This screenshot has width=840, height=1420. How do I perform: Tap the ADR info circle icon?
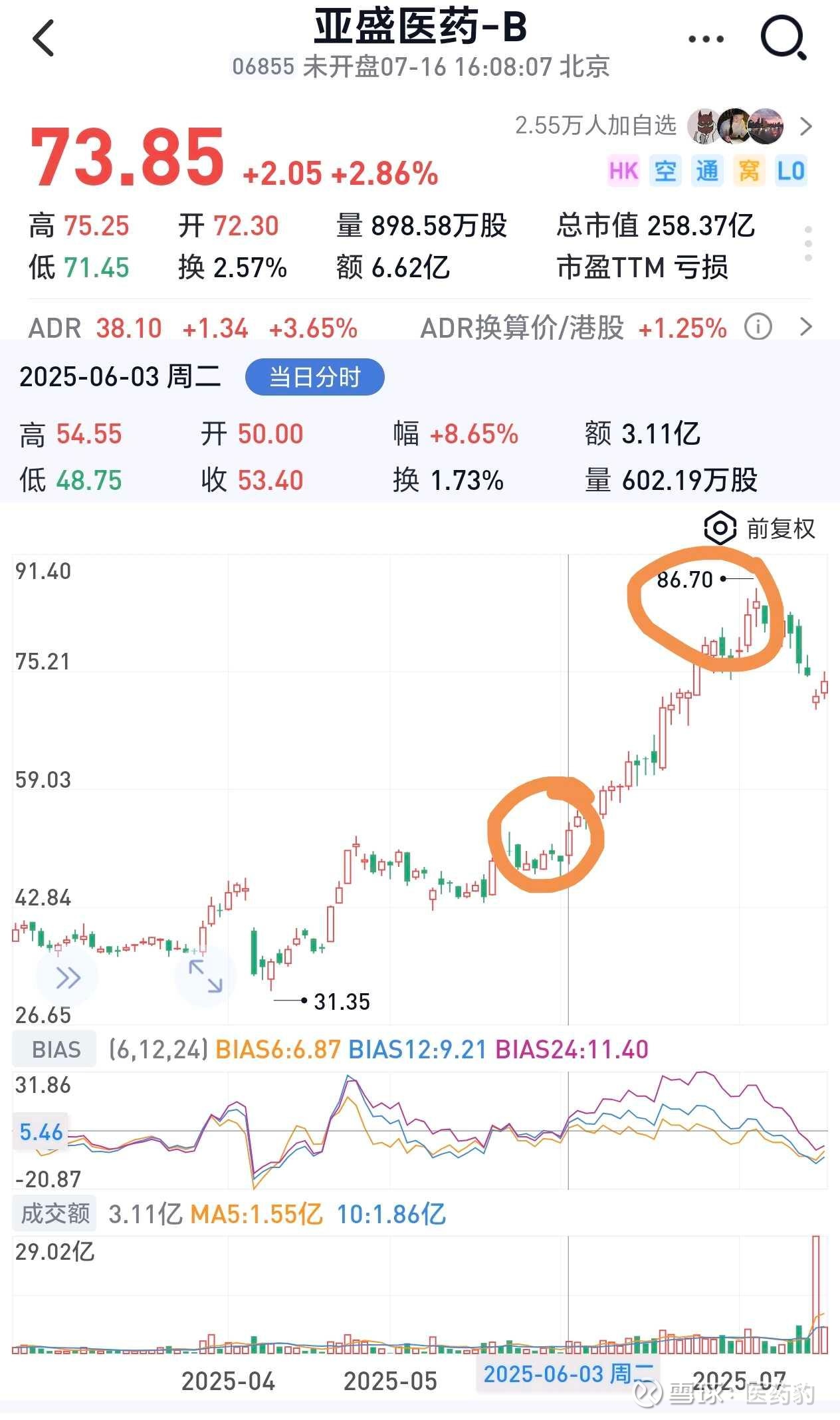click(x=758, y=327)
